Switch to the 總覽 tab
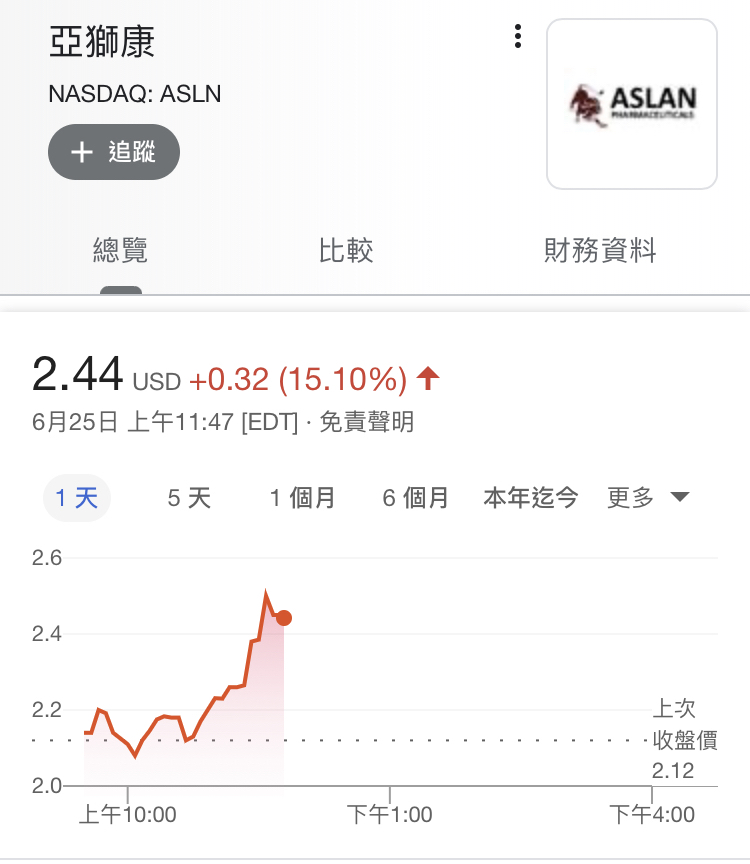Viewport: 750px width, 864px height. [120, 250]
